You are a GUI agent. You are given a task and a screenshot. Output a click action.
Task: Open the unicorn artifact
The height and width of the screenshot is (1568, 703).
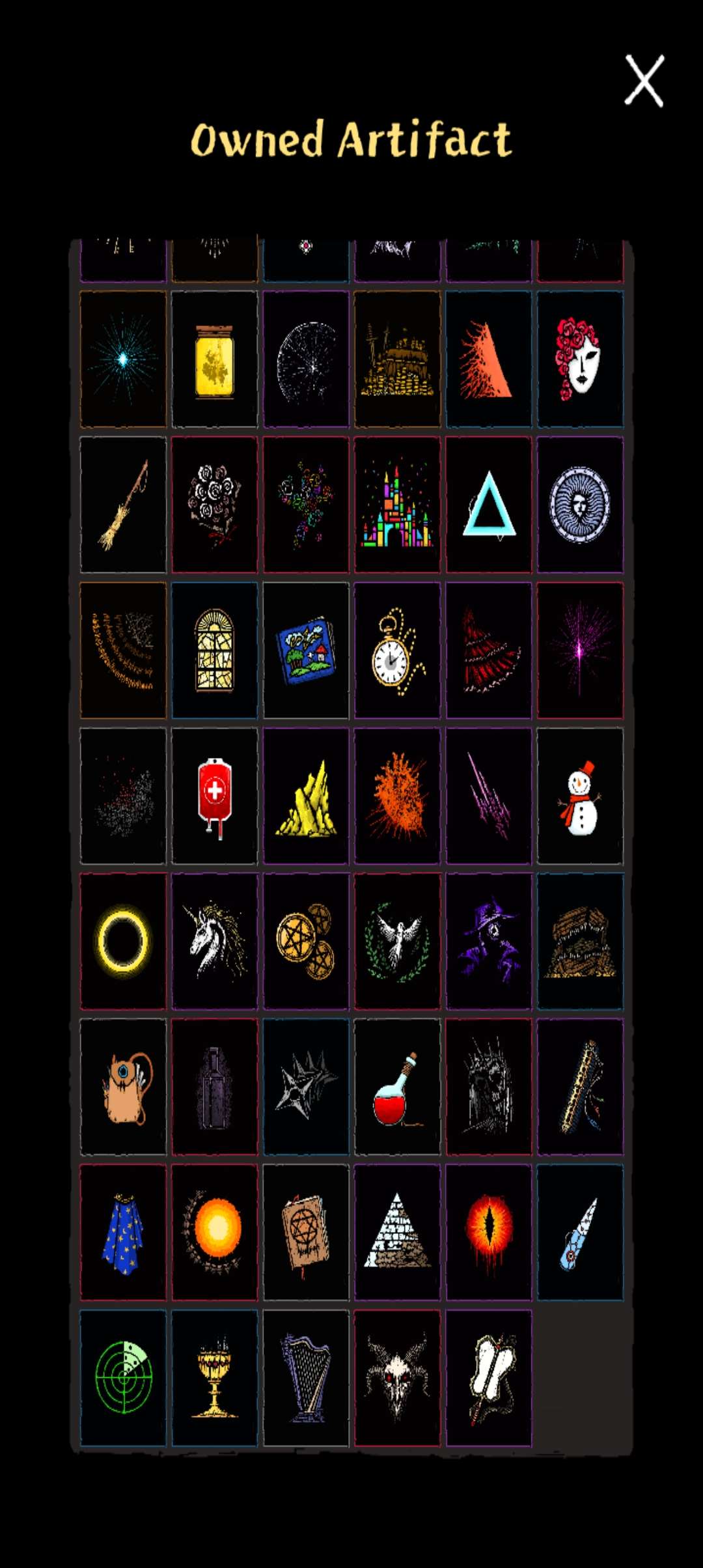coord(214,941)
